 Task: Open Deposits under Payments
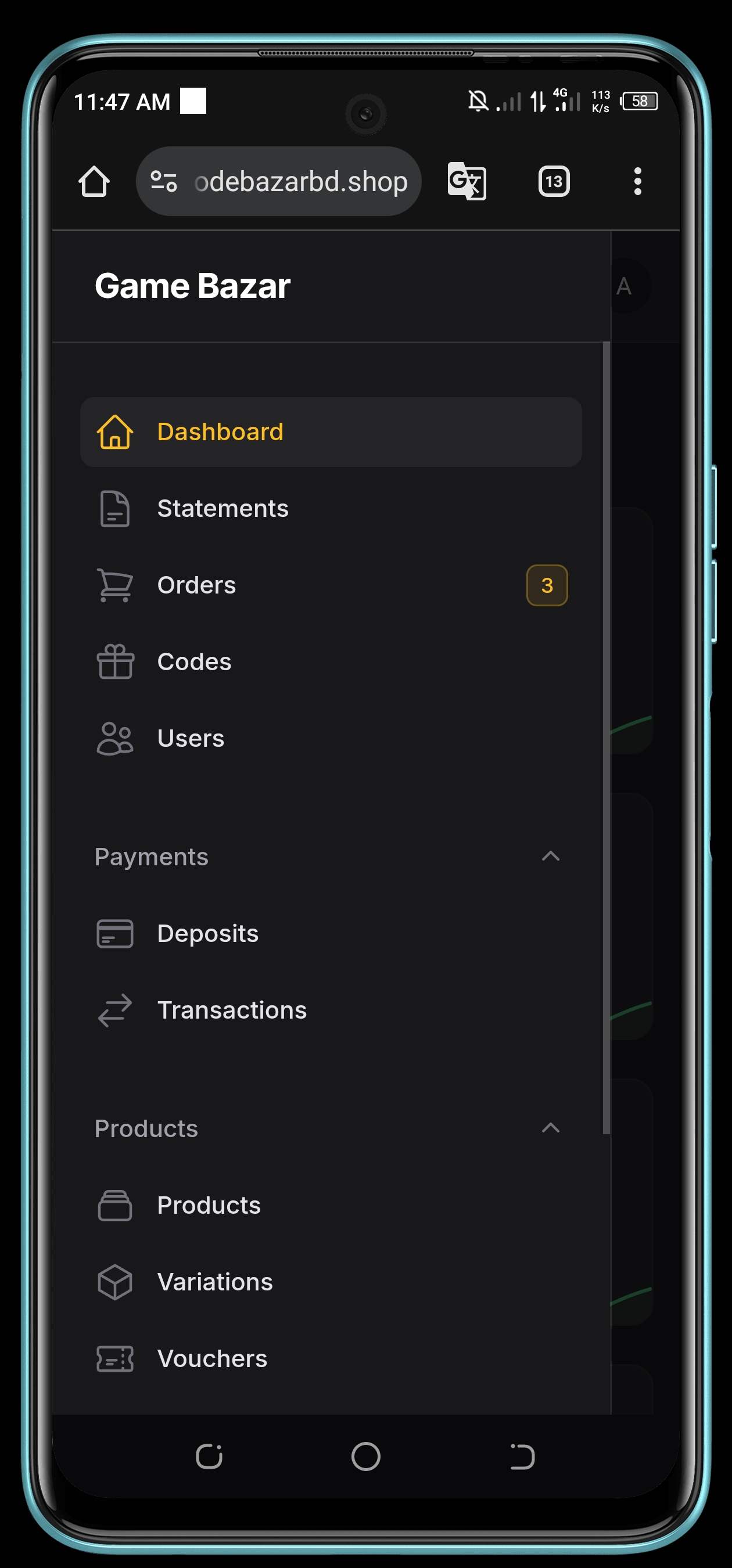coord(207,934)
